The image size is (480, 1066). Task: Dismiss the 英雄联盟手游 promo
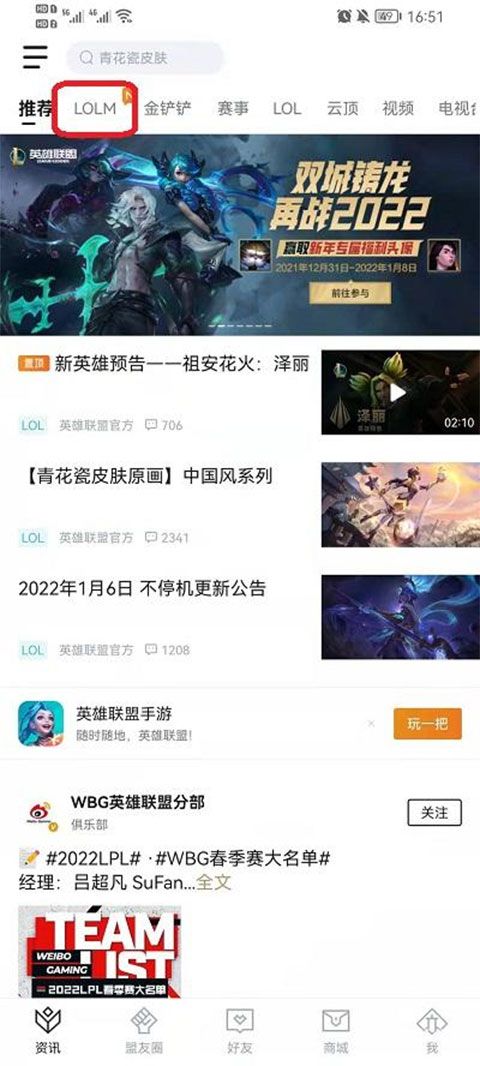pyautogui.click(x=371, y=723)
